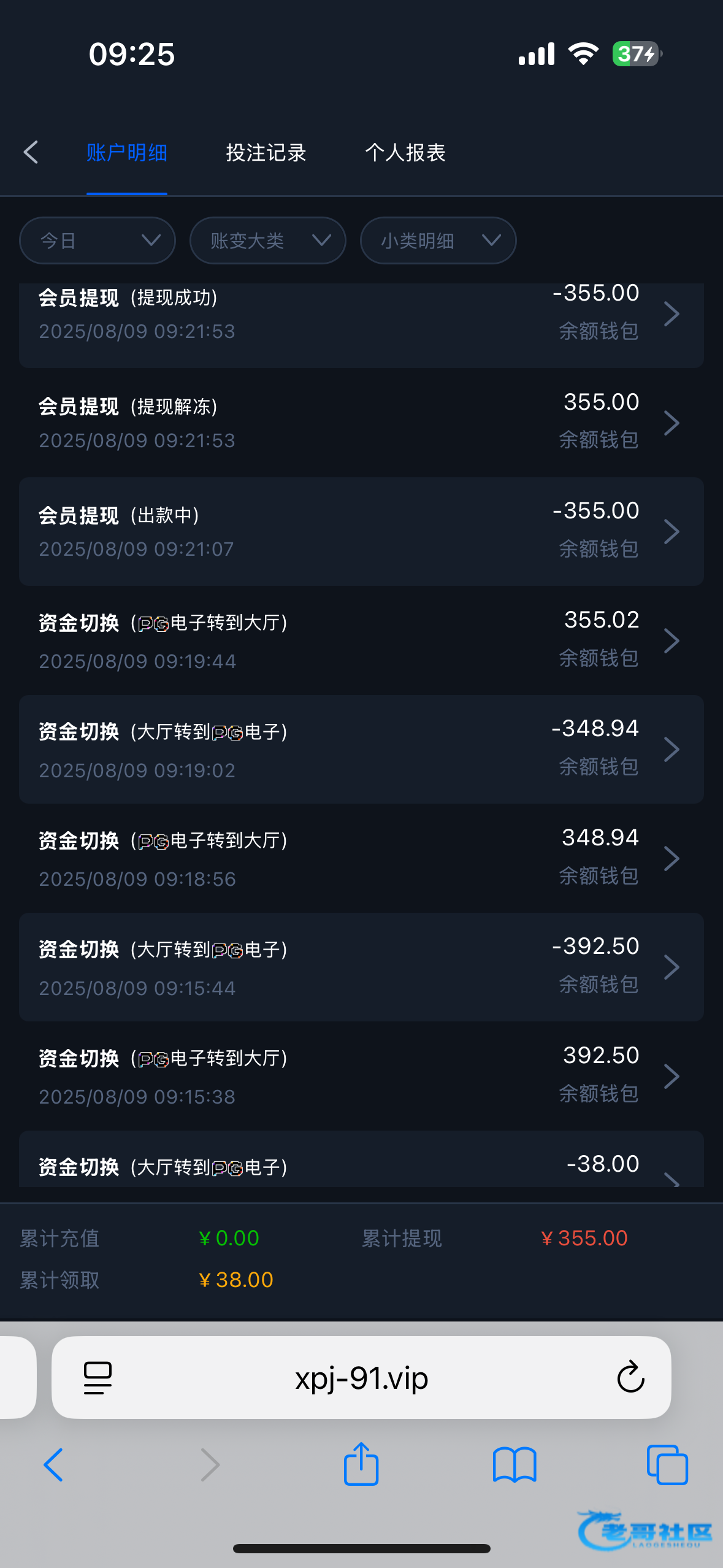Switch to the 个人报表 tab

pos(405,152)
